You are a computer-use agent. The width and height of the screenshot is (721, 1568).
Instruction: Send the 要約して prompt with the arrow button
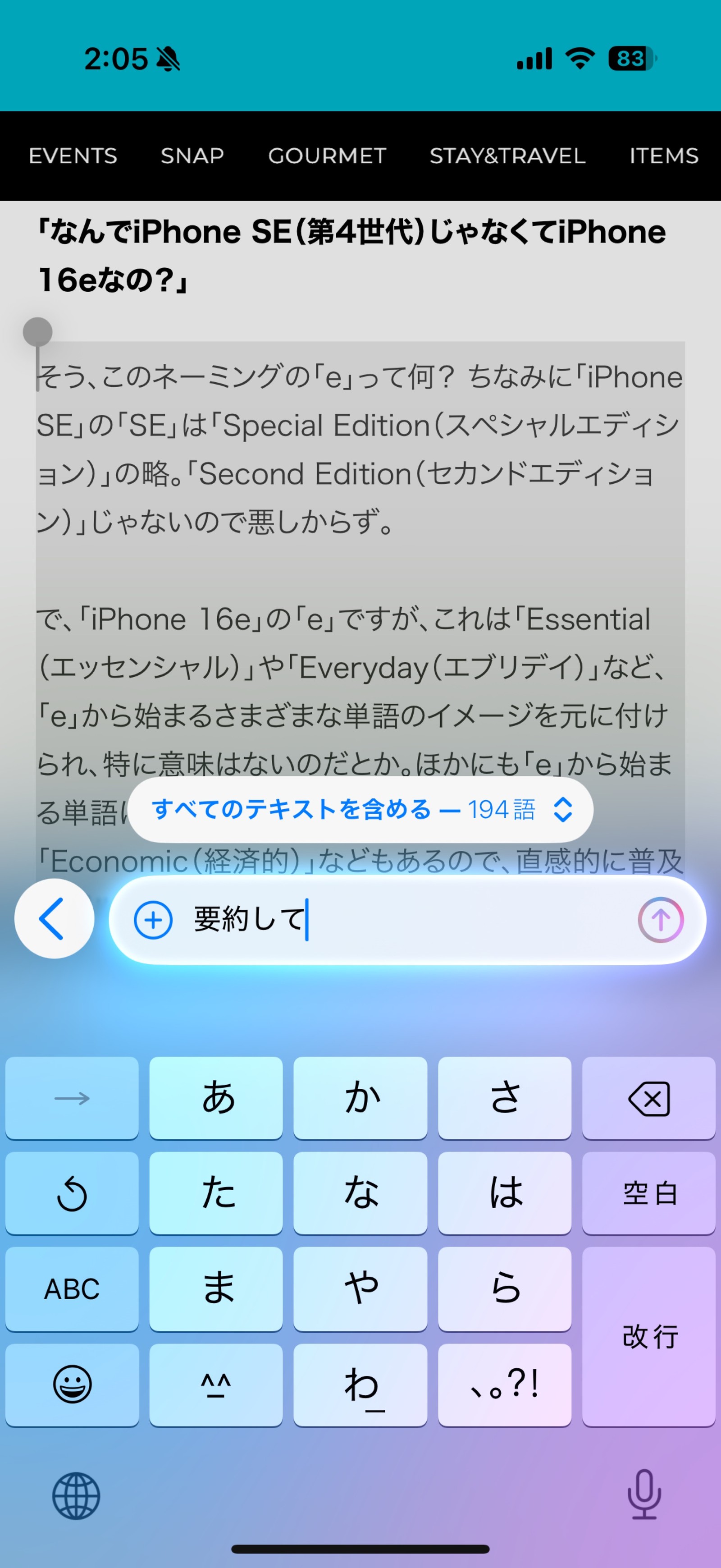(x=660, y=920)
